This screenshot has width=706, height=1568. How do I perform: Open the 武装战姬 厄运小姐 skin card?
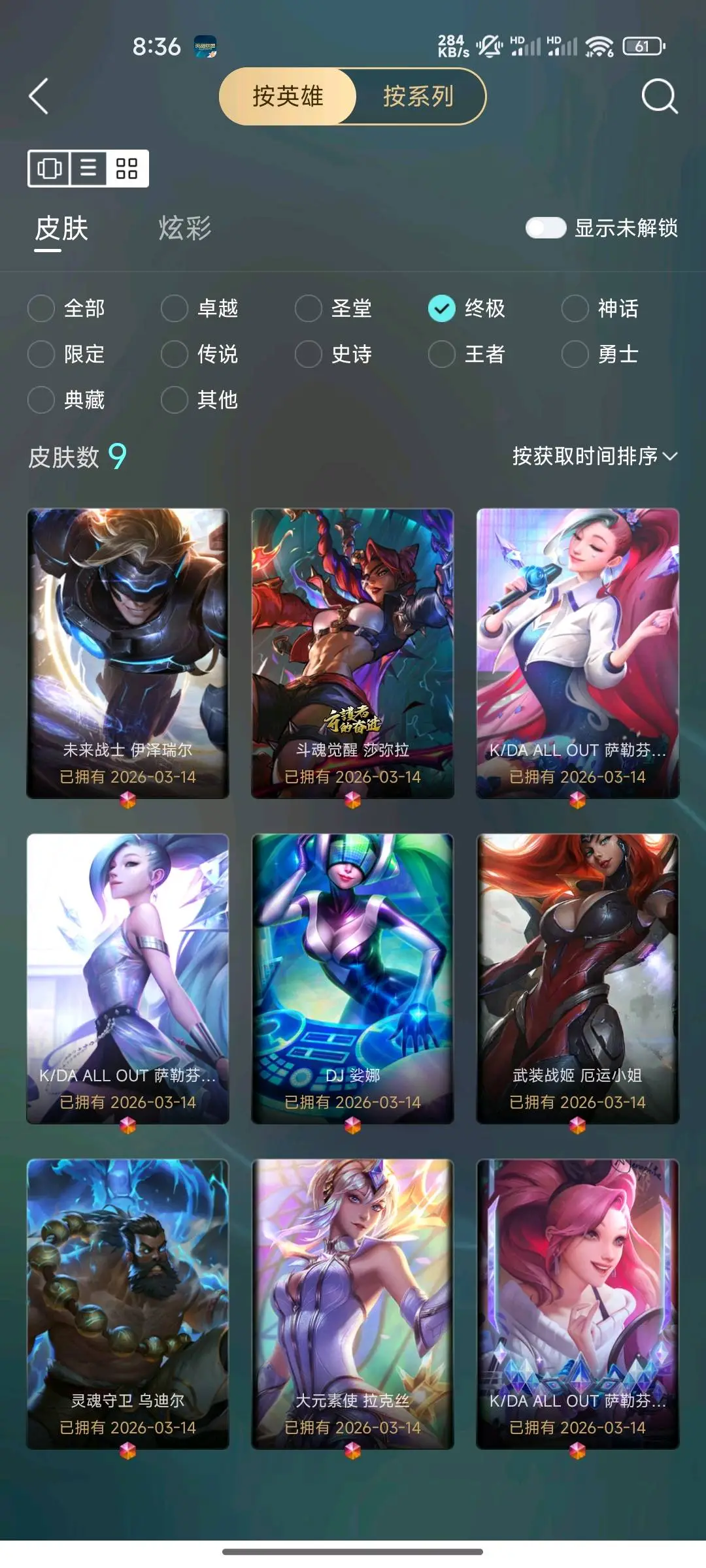(x=577, y=978)
